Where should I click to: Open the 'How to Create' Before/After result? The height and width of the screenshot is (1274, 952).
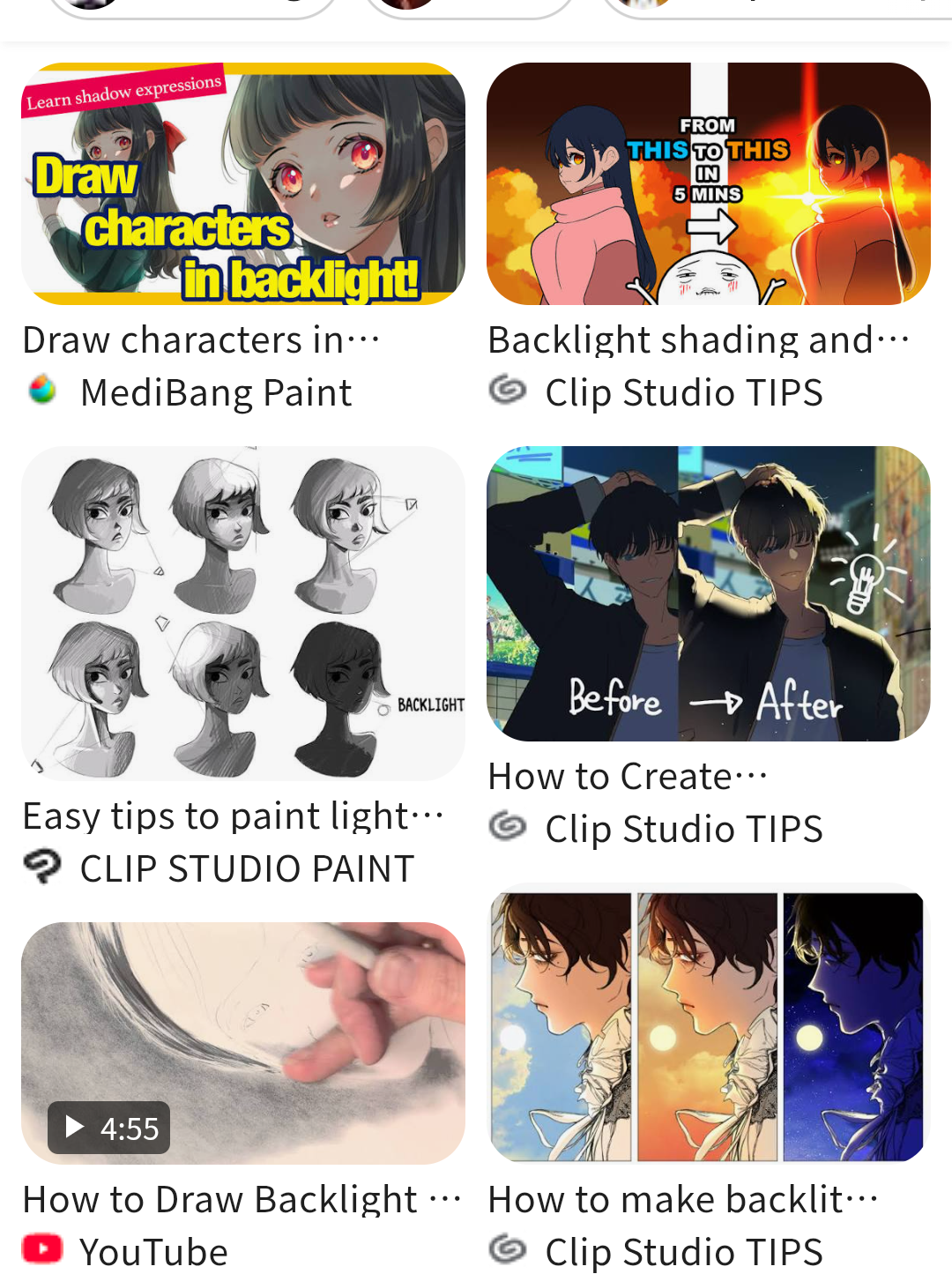(x=708, y=593)
